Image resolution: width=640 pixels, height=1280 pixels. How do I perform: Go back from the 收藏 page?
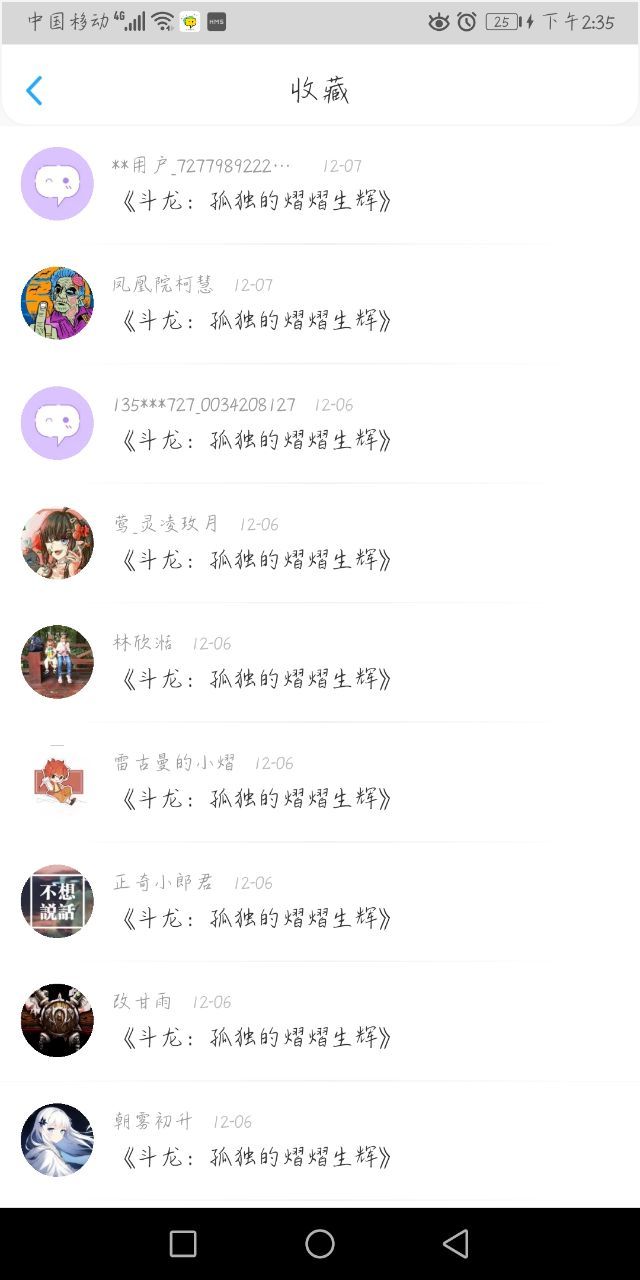click(x=34, y=91)
